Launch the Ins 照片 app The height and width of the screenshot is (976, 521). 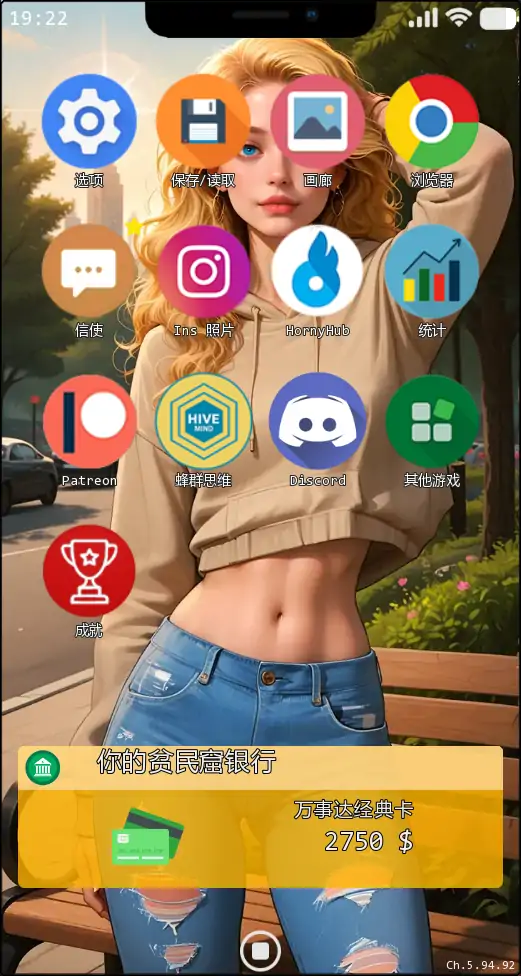[203, 271]
